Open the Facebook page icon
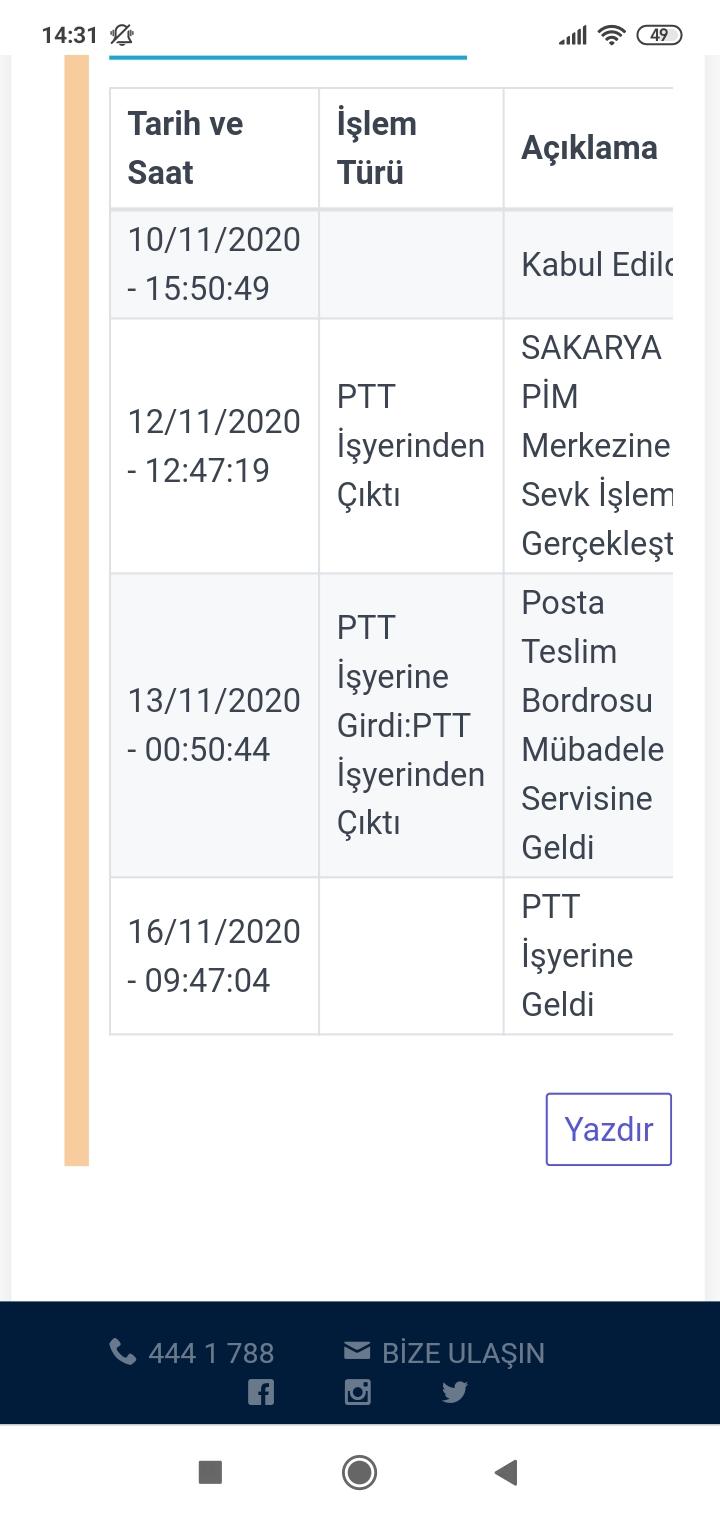The image size is (720, 1520). (x=261, y=1392)
